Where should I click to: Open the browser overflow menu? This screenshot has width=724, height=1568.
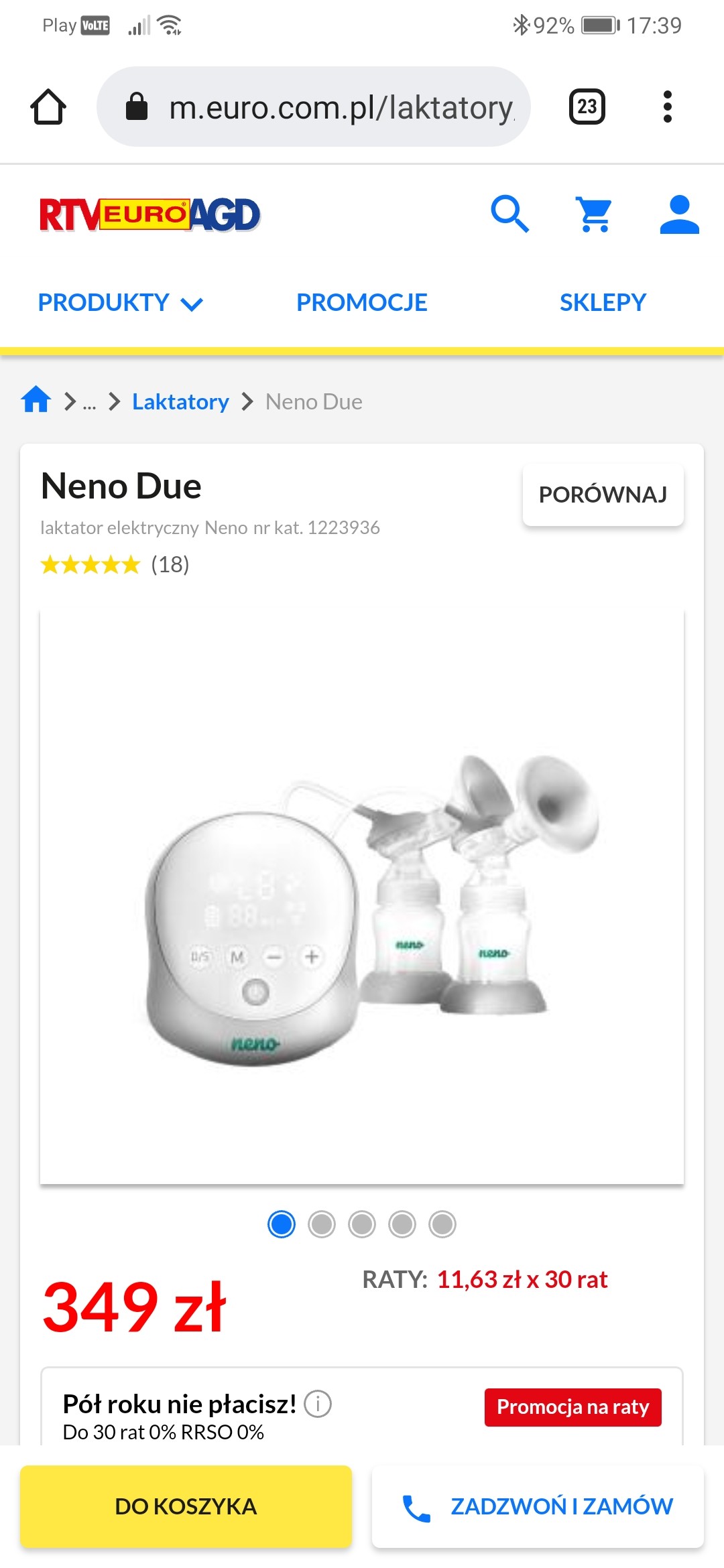pyautogui.click(x=667, y=107)
